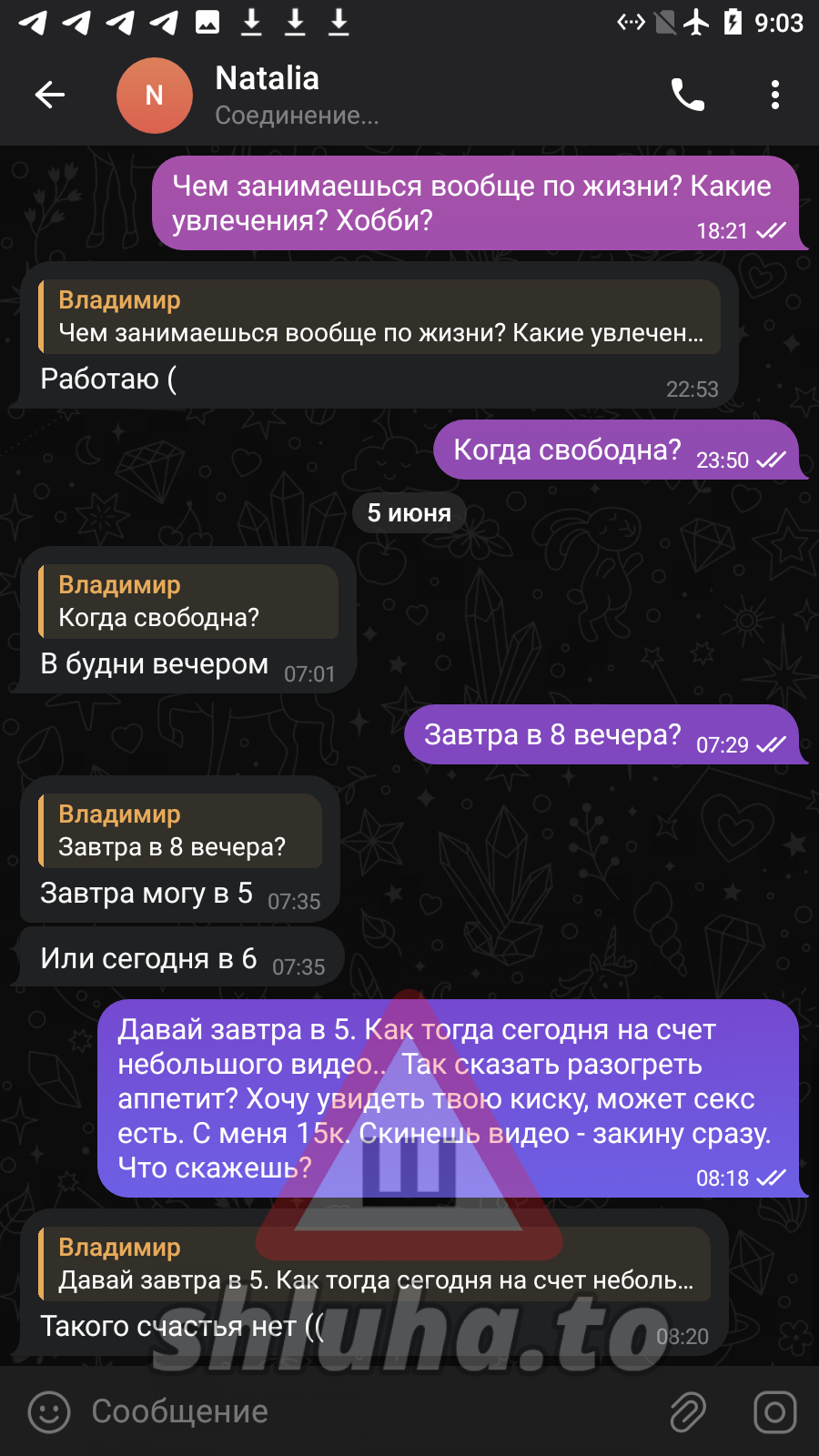The width and height of the screenshot is (819, 1456).
Task: Go back from the Natalia chat
Action: click(x=49, y=95)
